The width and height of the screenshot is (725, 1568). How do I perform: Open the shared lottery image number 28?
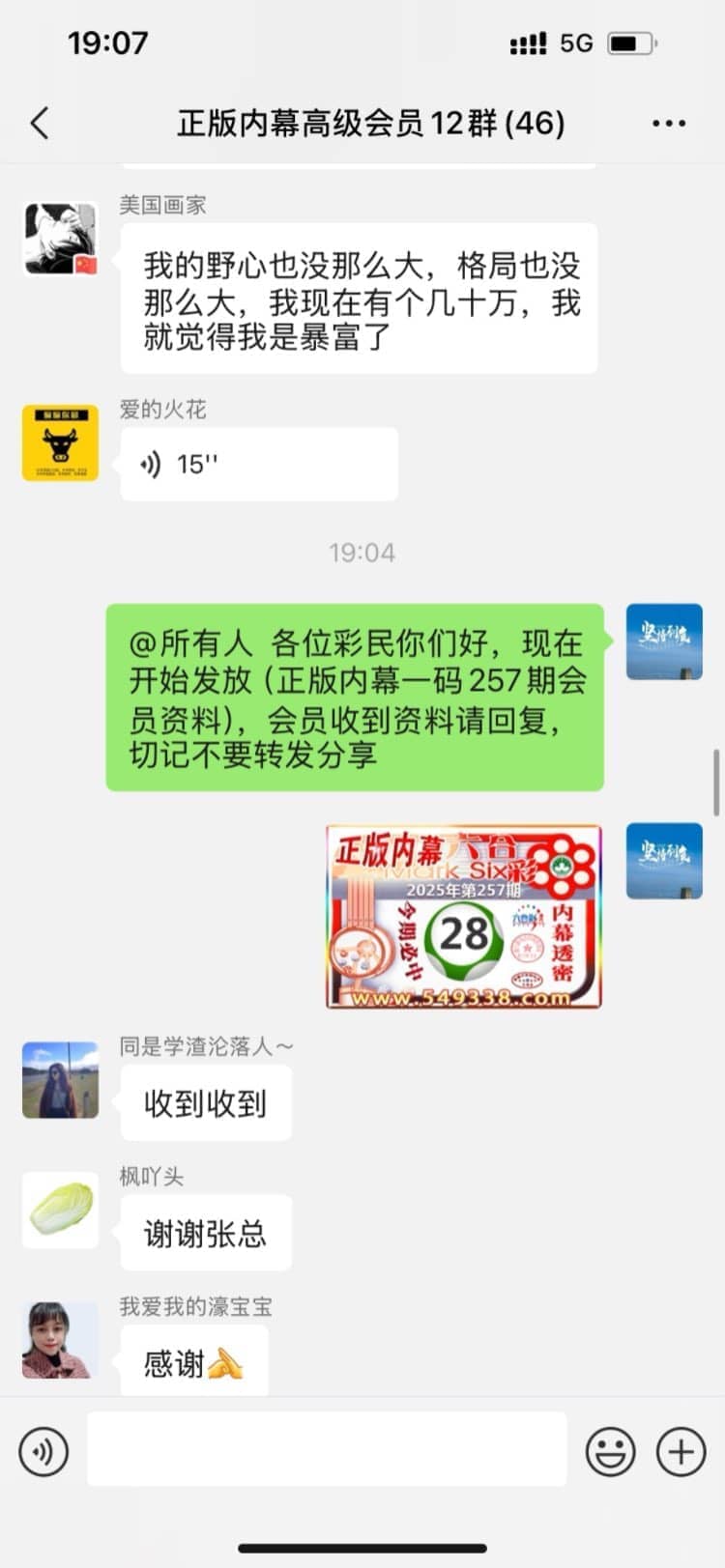tap(464, 916)
